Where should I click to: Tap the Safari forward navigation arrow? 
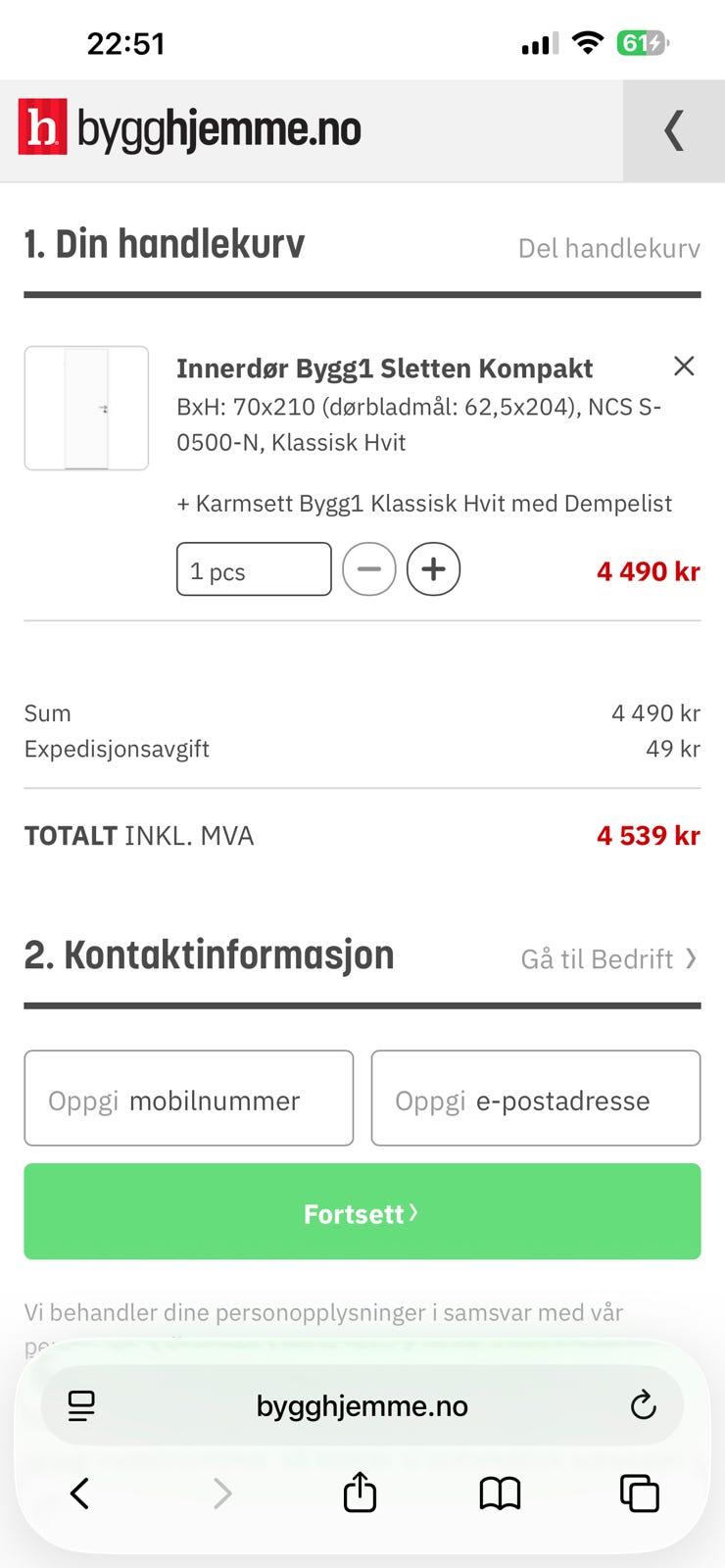(x=221, y=1494)
